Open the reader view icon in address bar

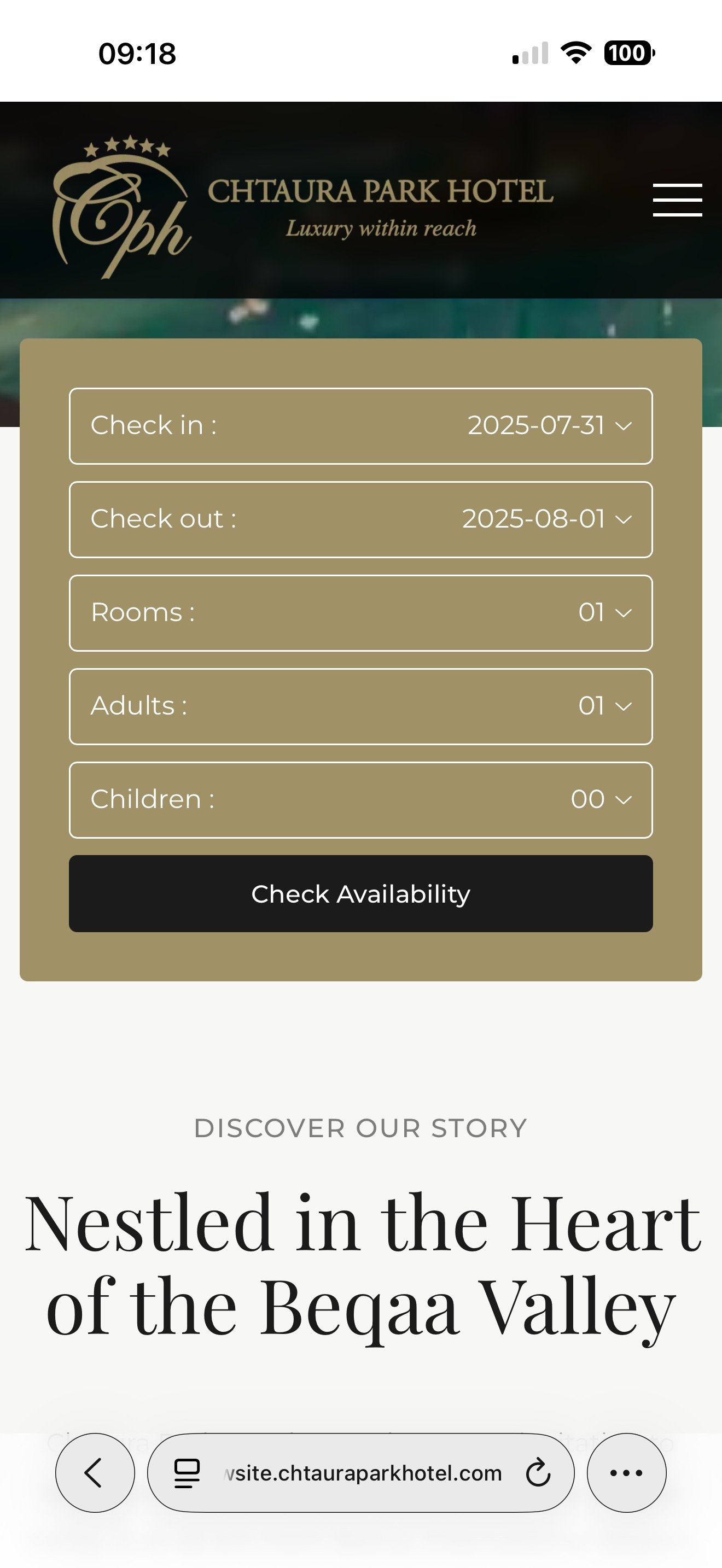[185, 1473]
